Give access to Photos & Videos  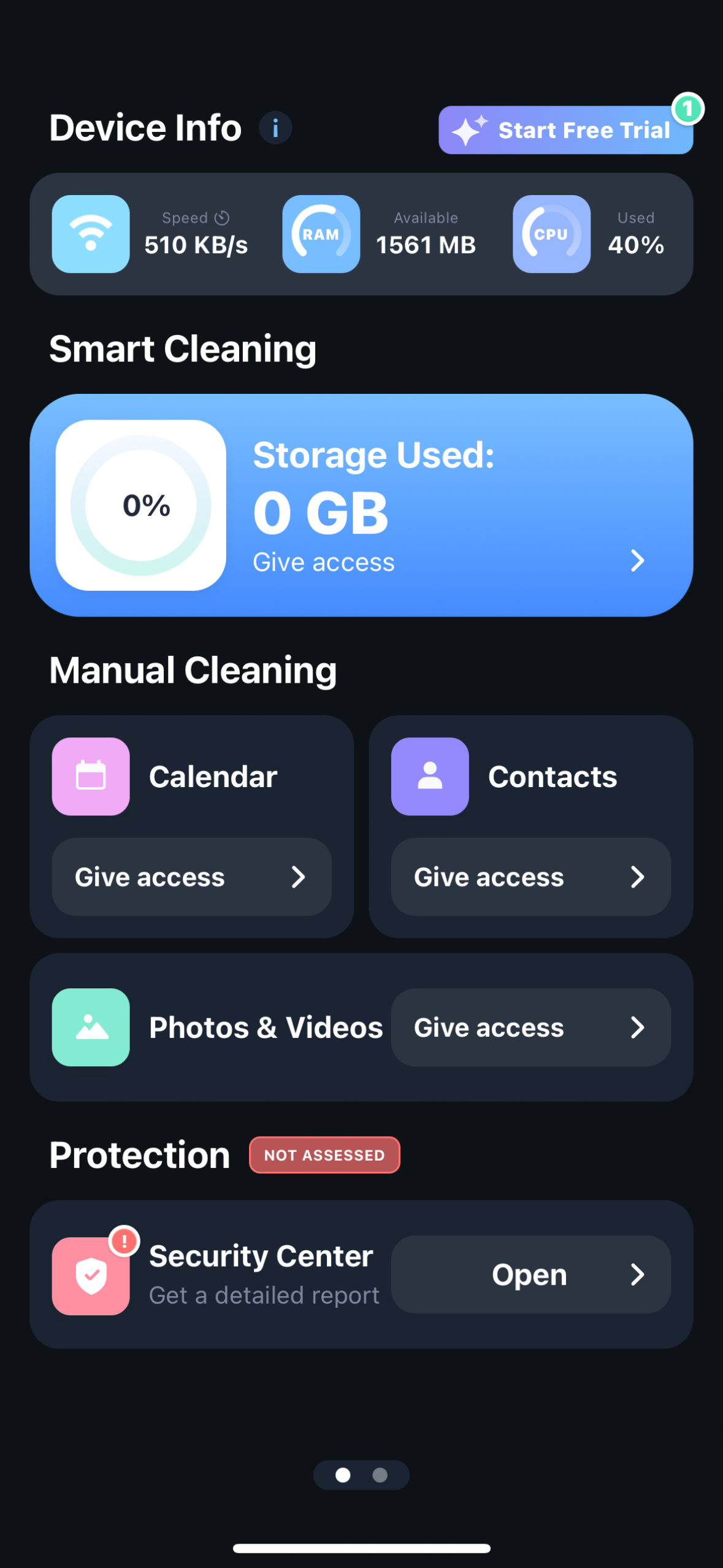point(530,1027)
